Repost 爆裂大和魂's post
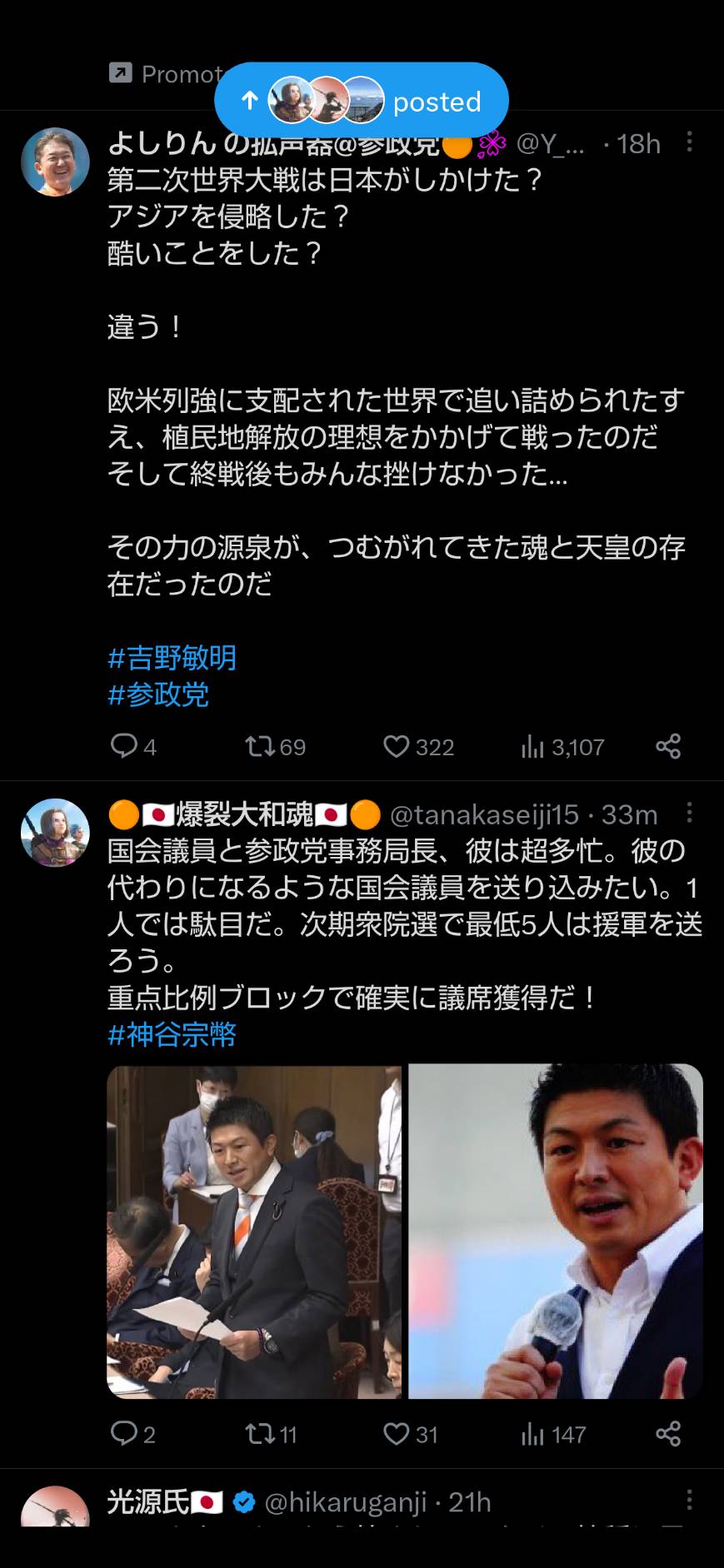This screenshot has height=1568, width=724. [271, 1434]
